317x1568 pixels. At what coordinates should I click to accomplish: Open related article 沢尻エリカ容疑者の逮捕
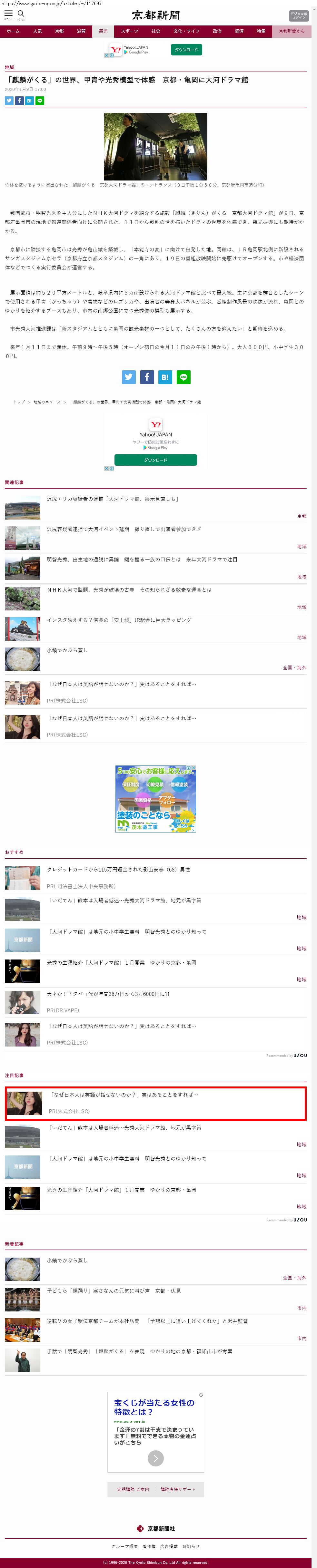(113, 499)
